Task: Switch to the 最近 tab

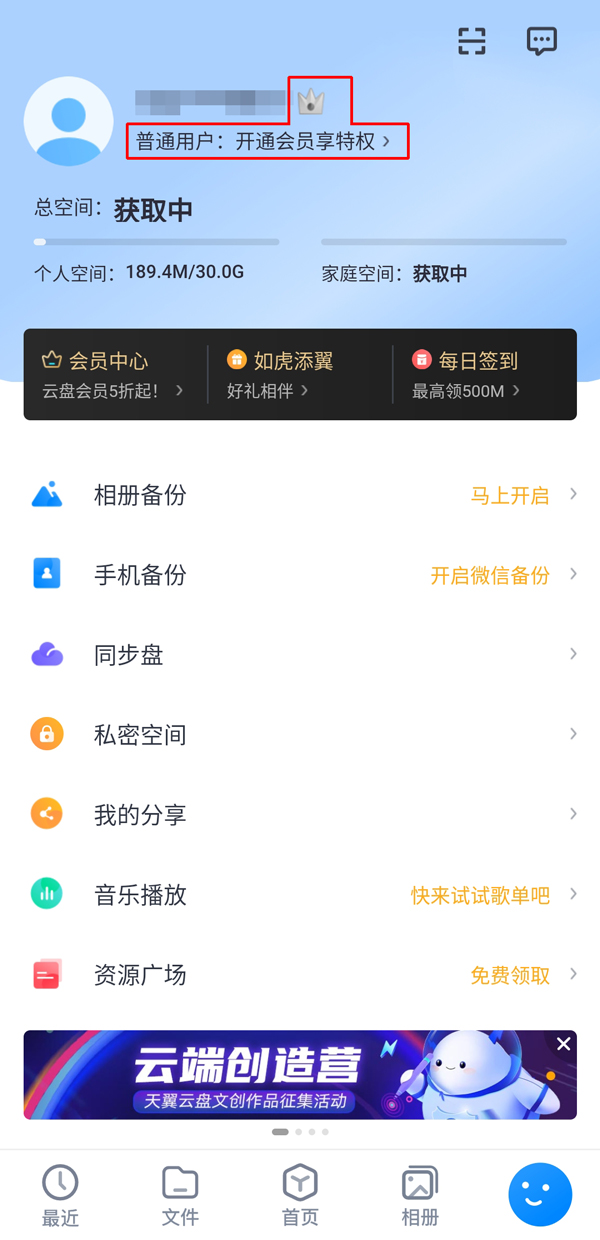Action: click(60, 1196)
